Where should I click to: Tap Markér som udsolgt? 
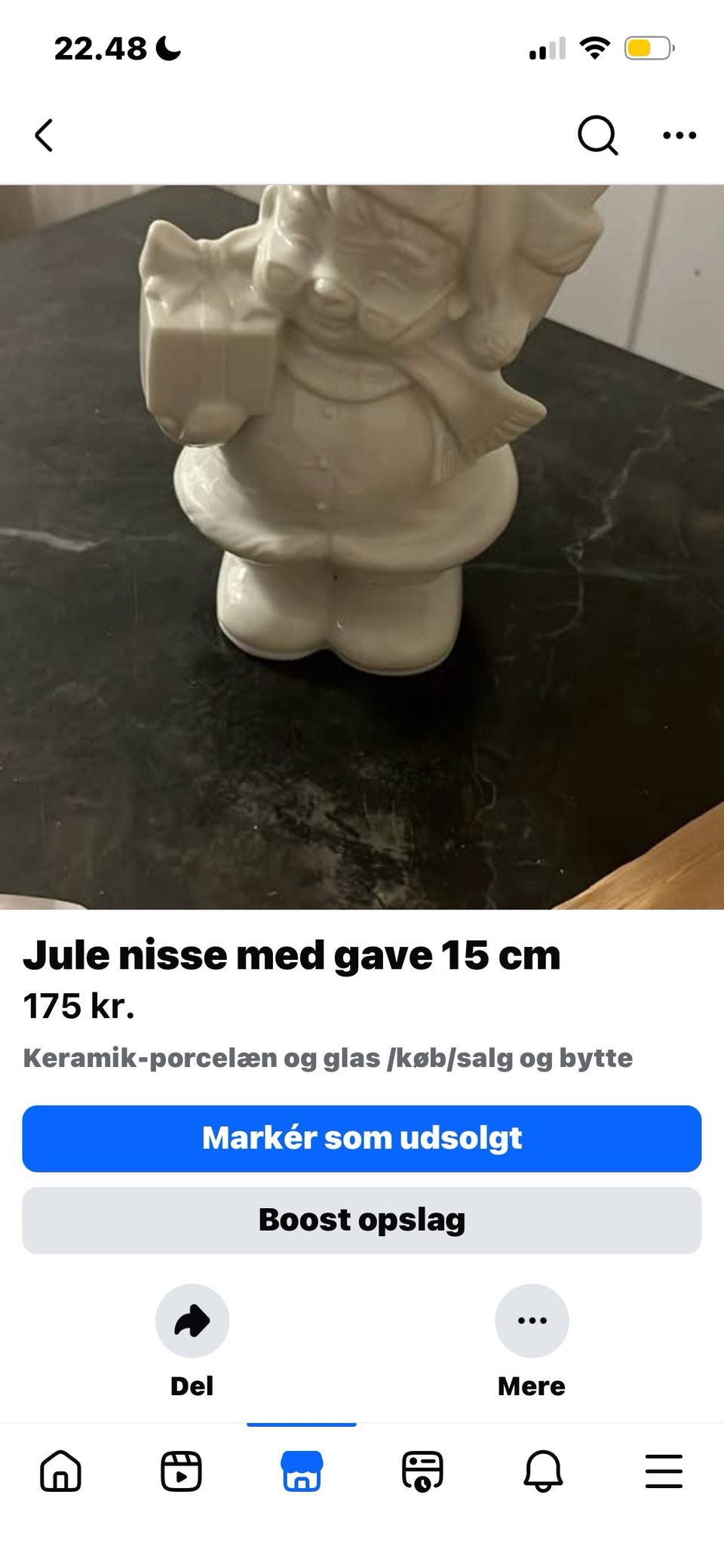[362, 1139]
